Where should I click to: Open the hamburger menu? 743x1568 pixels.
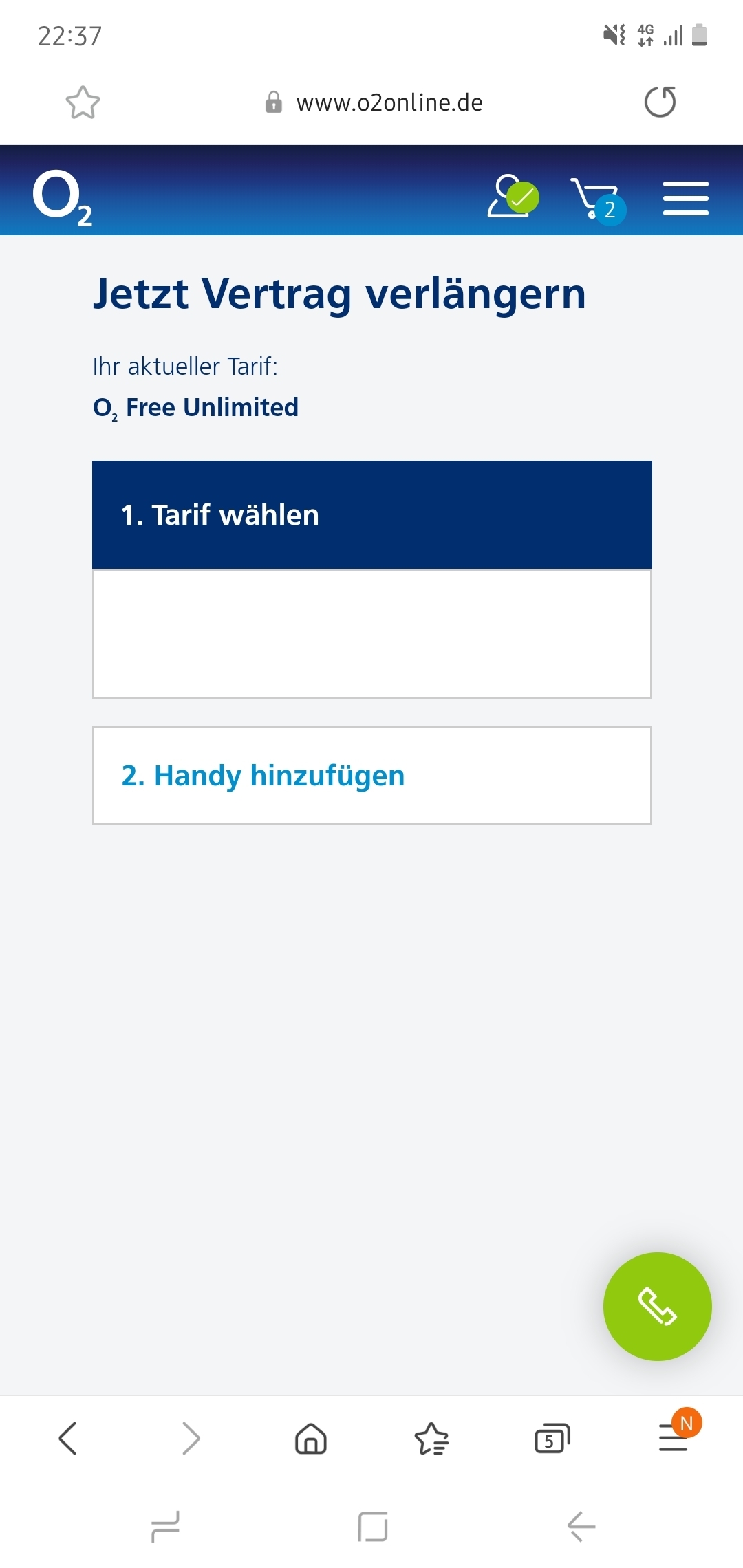click(686, 199)
